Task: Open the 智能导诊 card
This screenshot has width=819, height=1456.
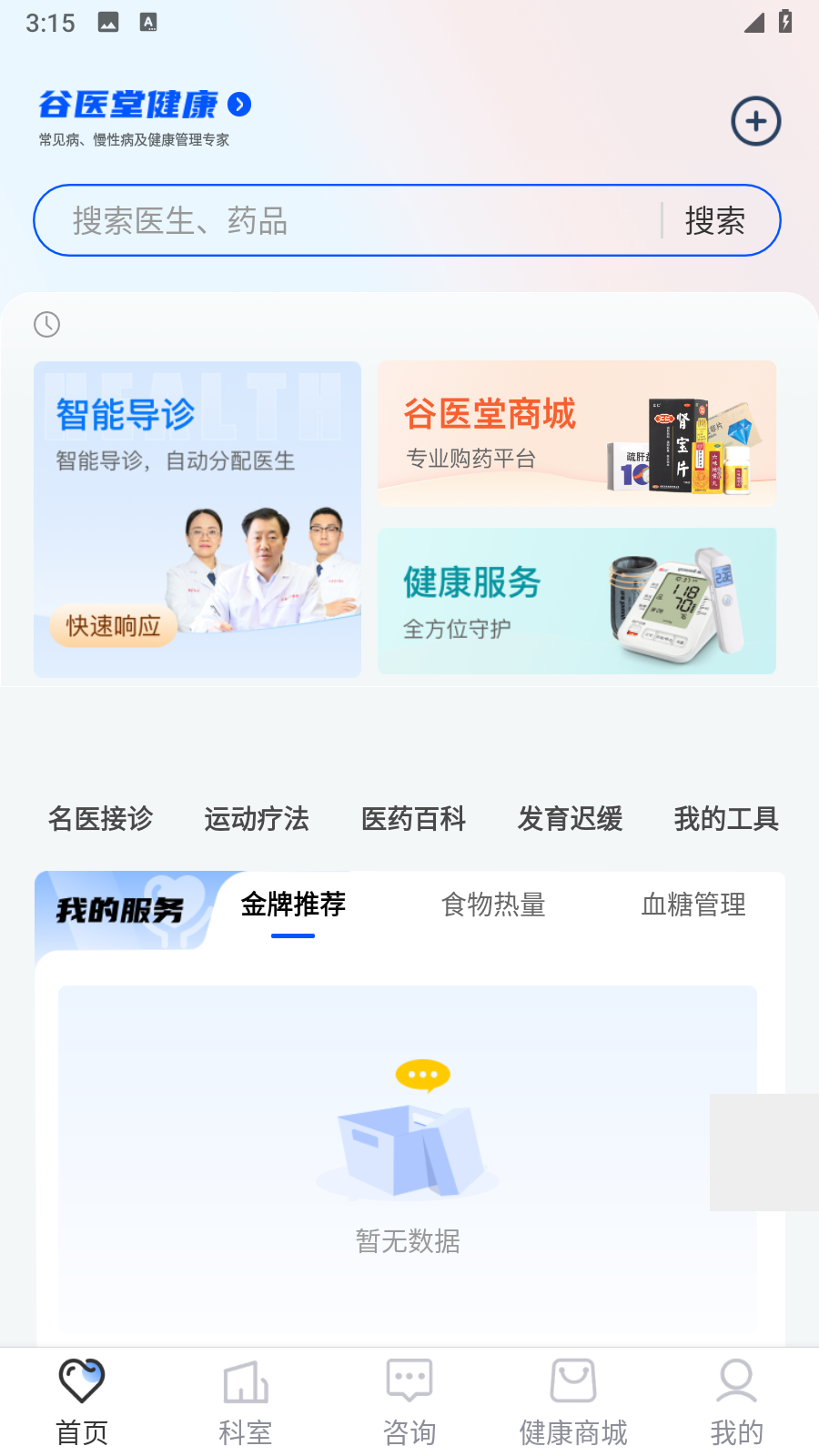Action: coord(197,519)
